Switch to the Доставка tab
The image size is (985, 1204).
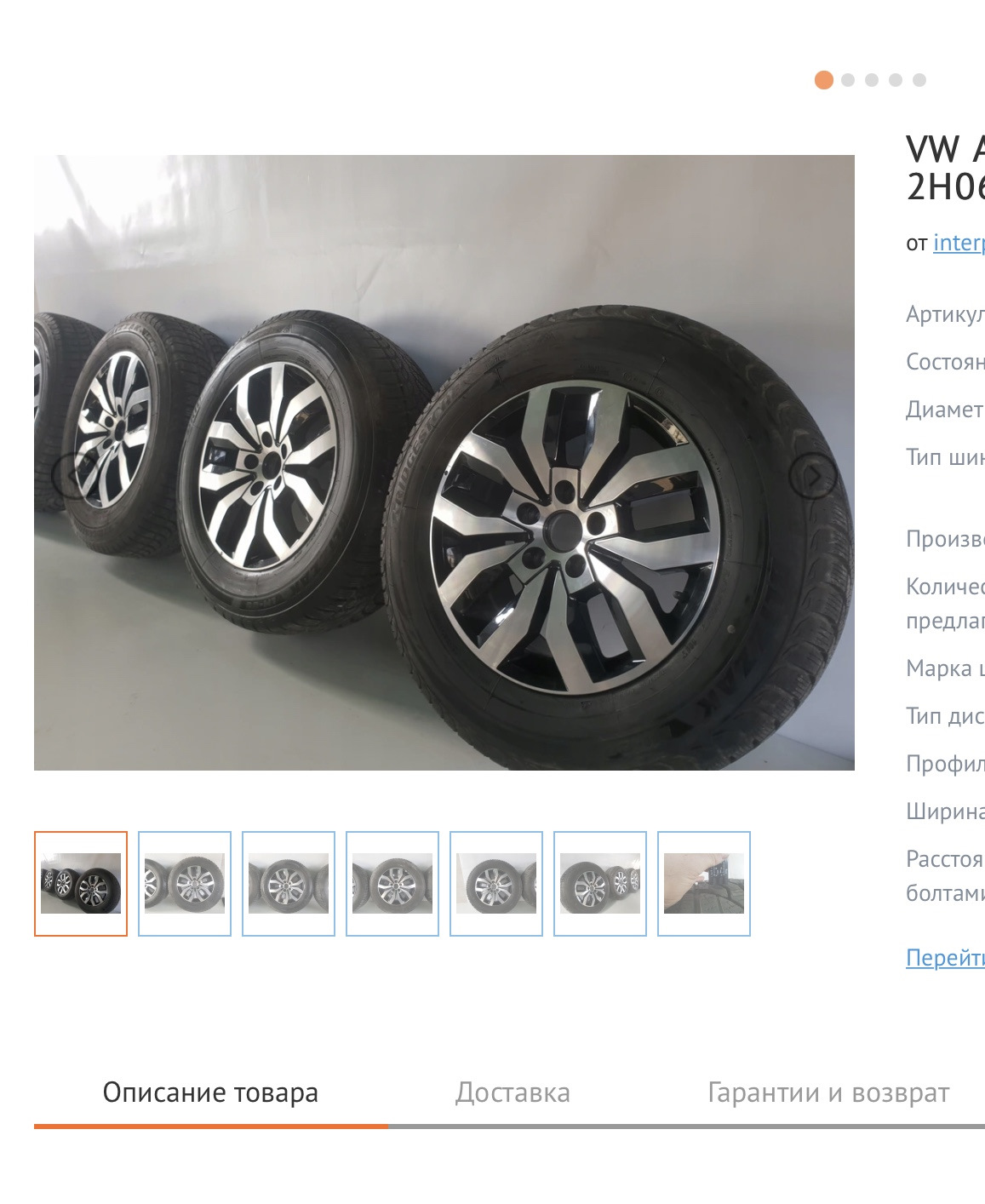[513, 1092]
